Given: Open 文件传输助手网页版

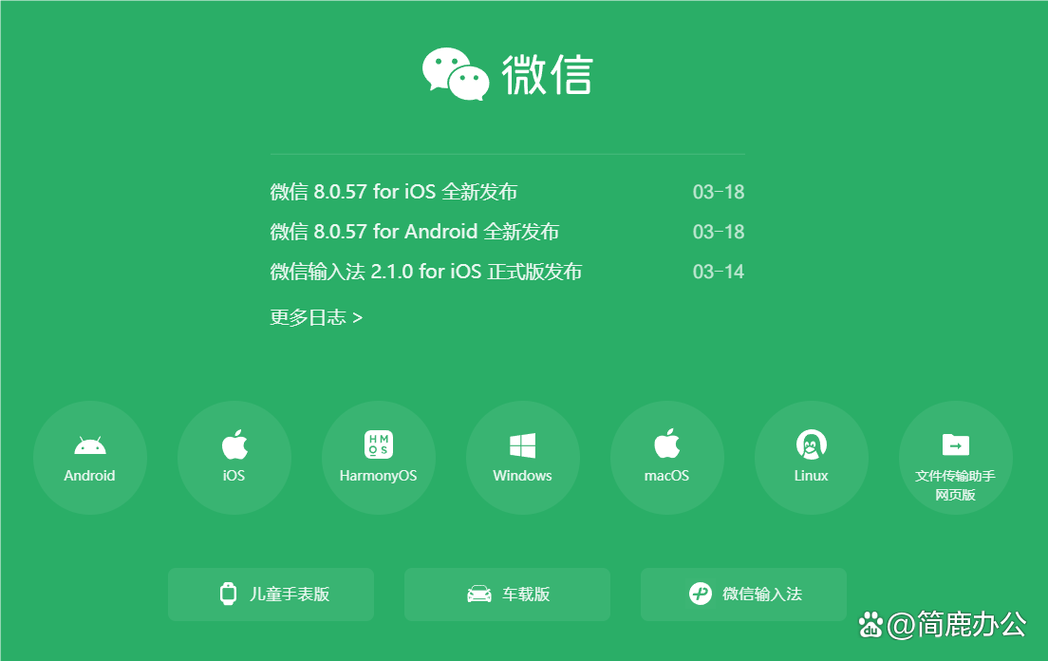Looking at the screenshot, I should [955, 458].
